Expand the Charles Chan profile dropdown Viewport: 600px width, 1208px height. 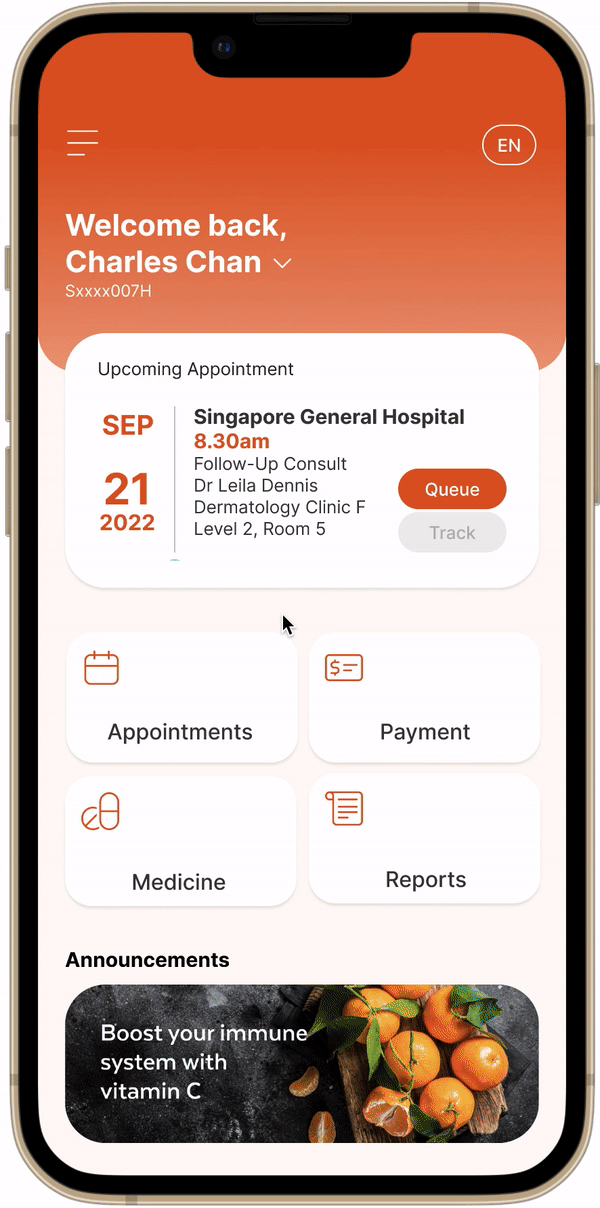[283, 263]
